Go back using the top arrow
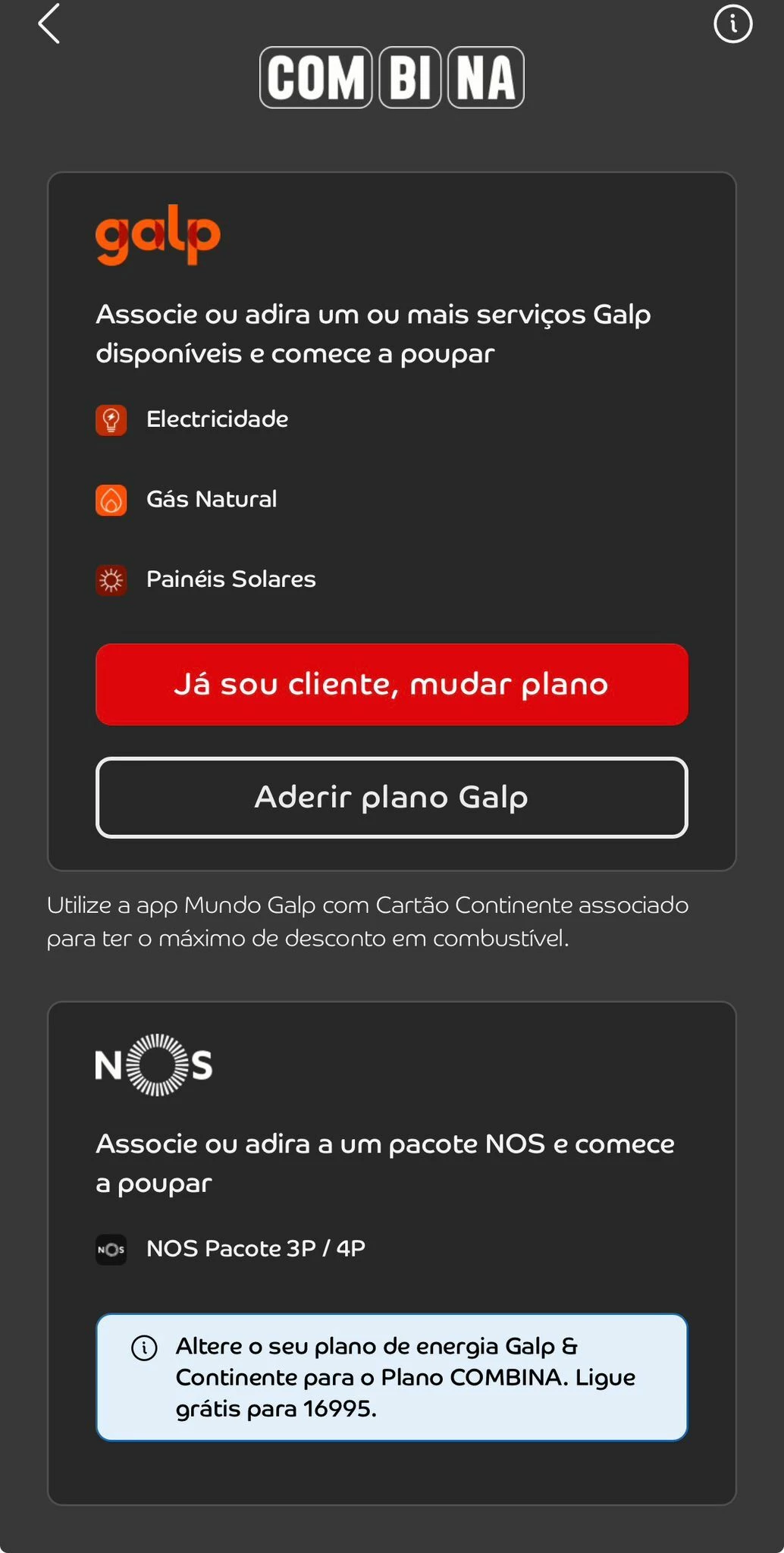Viewport: 784px width, 1553px height. point(49,24)
